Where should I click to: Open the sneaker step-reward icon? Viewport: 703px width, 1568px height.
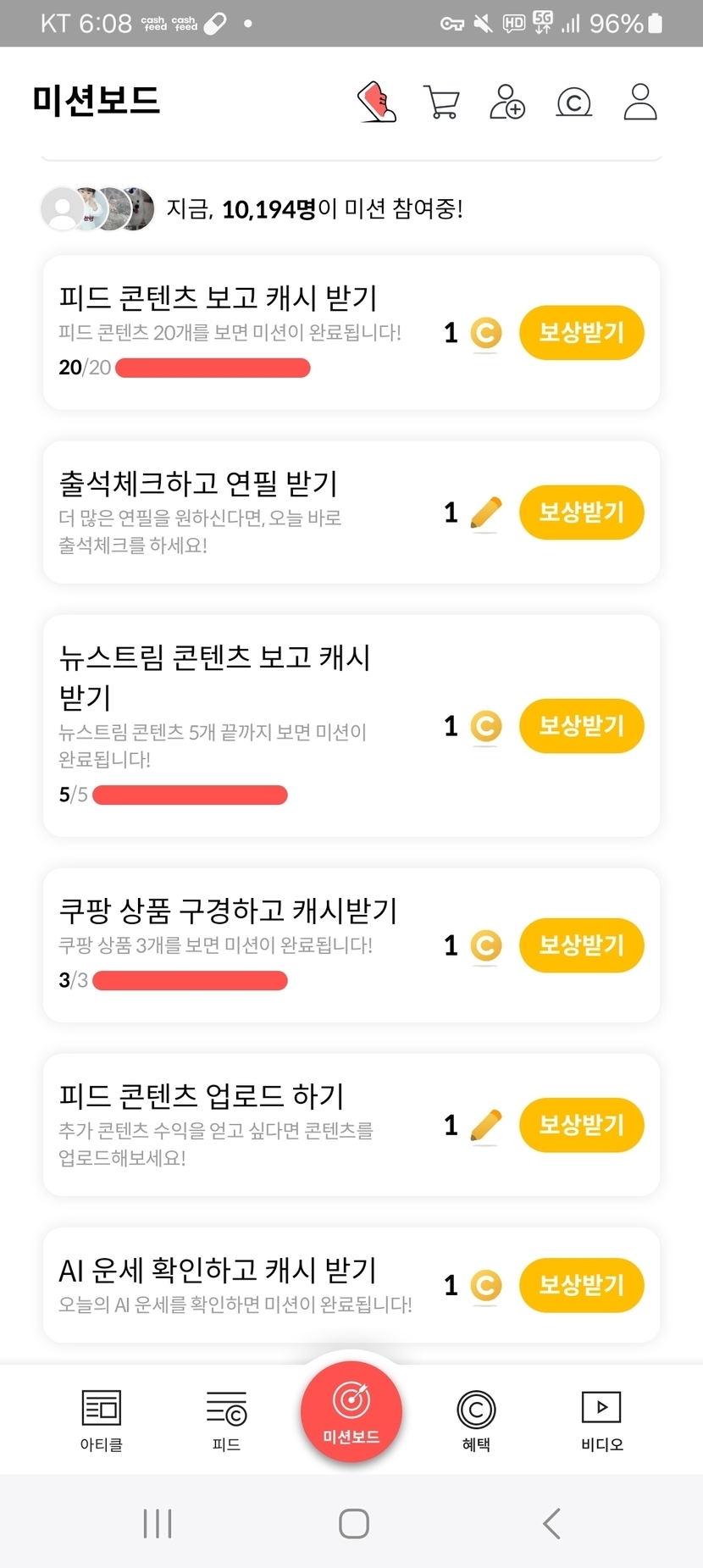(x=378, y=102)
